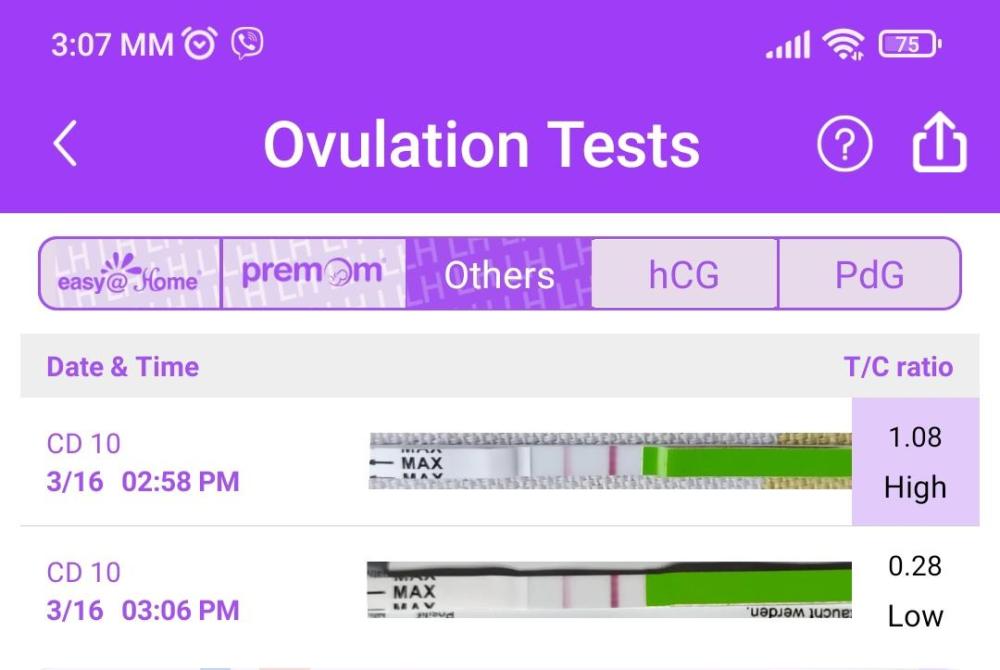This screenshot has width=1000, height=670.
Task: Switch to the PdG tab
Action: pyautogui.click(x=869, y=274)
